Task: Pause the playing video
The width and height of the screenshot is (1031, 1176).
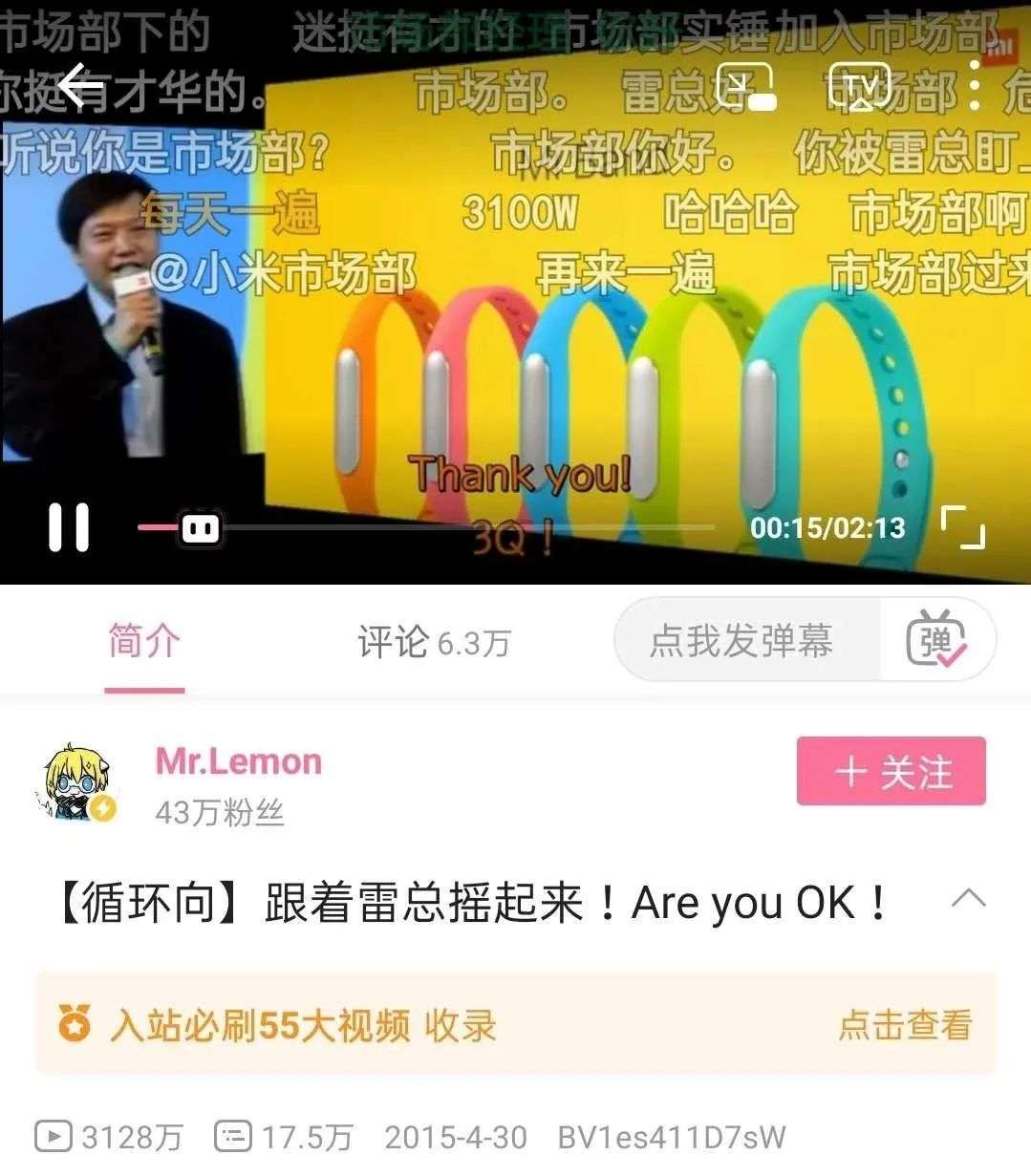Action: tap(69, 527)
